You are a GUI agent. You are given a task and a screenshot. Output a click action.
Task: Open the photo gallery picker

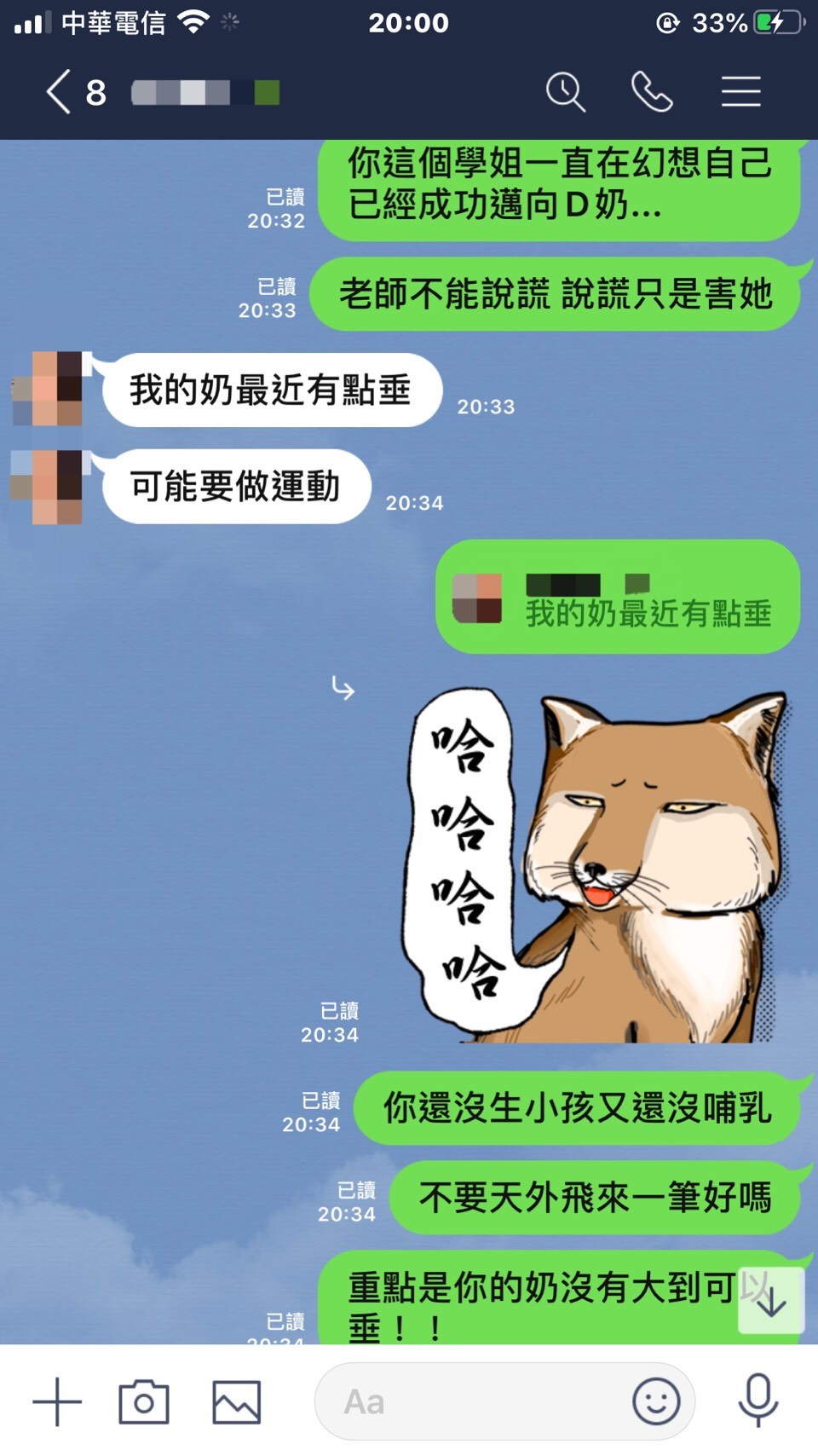[x=236, y=1401]
